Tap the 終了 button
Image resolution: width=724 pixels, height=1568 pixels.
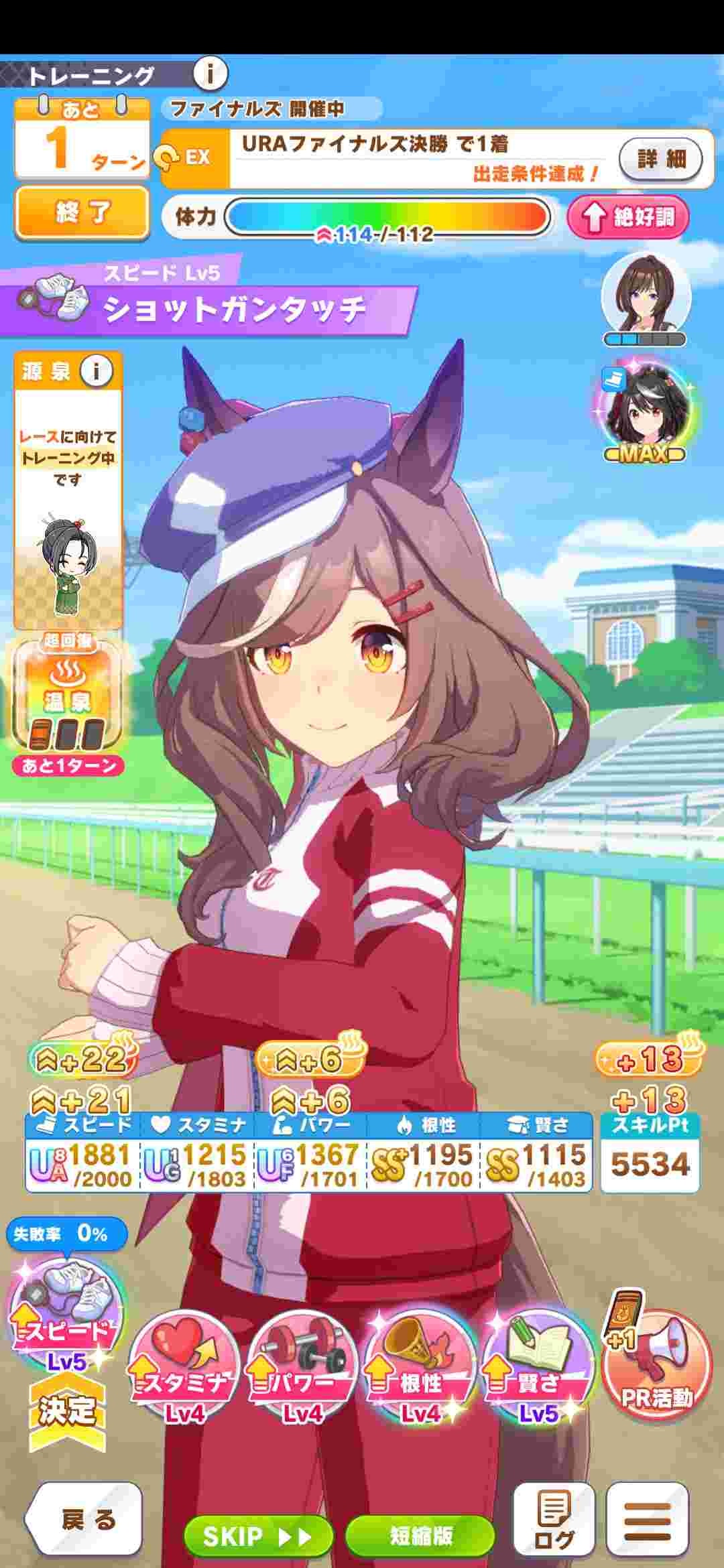(82, 213)
